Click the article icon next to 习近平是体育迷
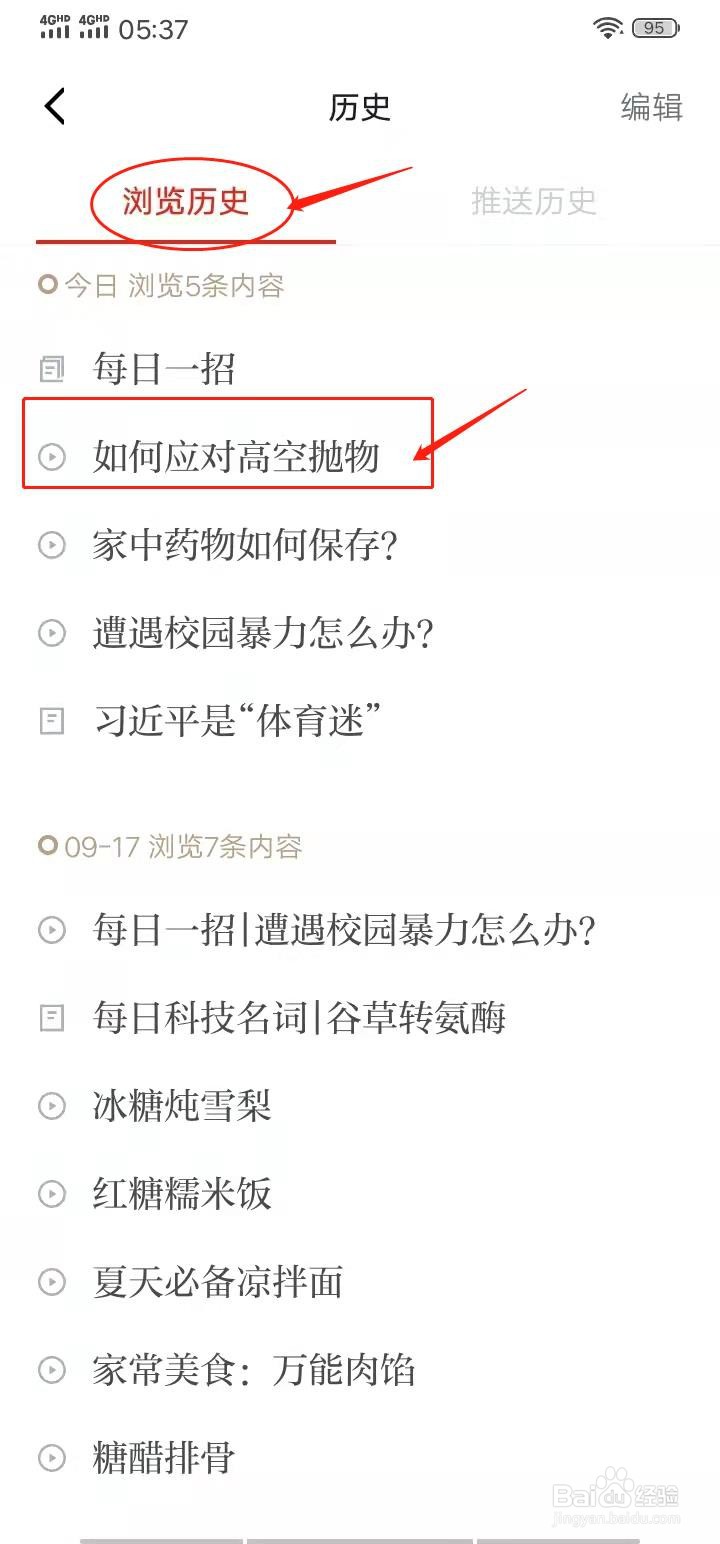The image size is (720, 1544). 50,721
